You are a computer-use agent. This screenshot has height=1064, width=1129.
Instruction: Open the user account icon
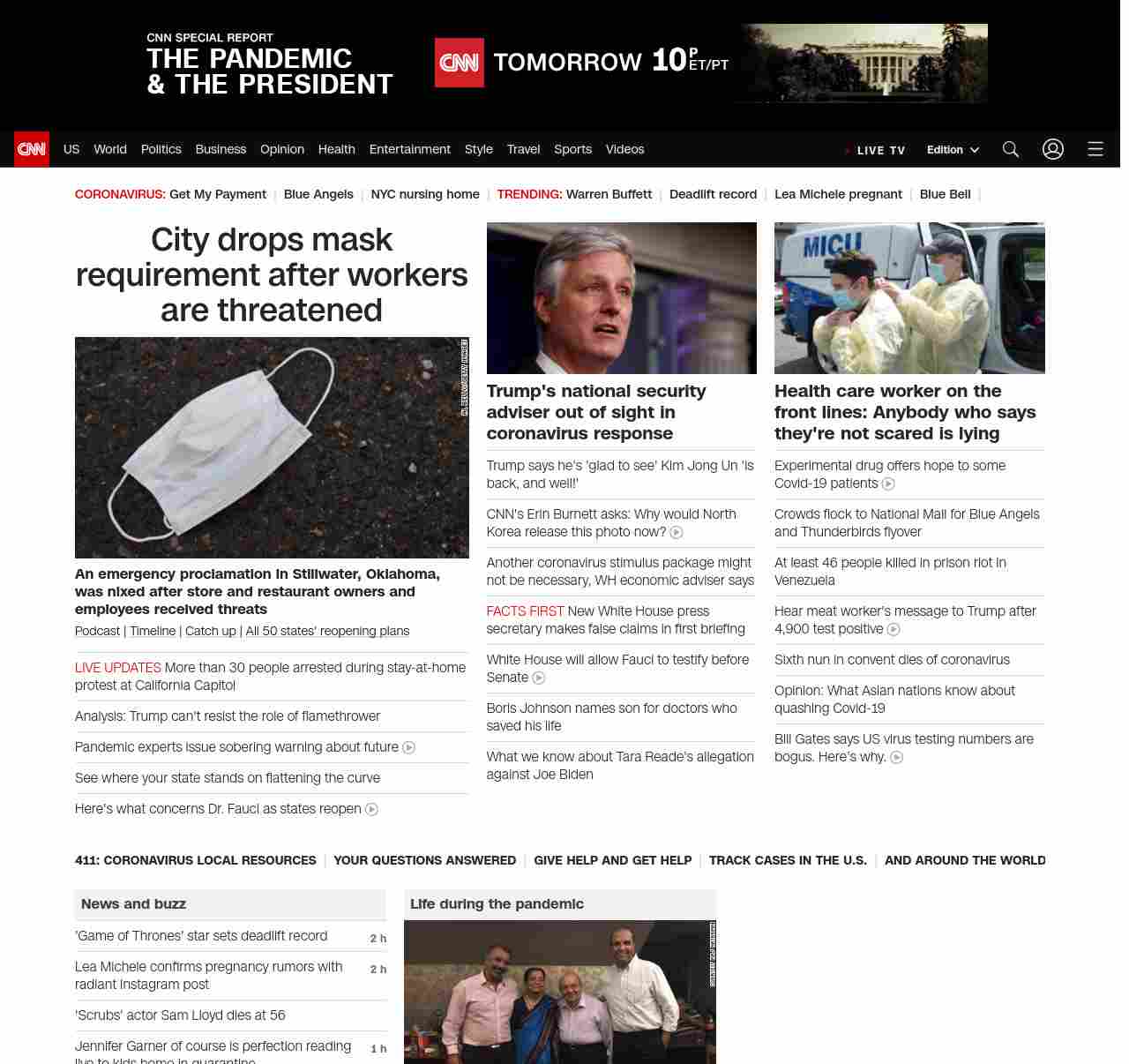pyautogui.click(x=1052, y=149)
